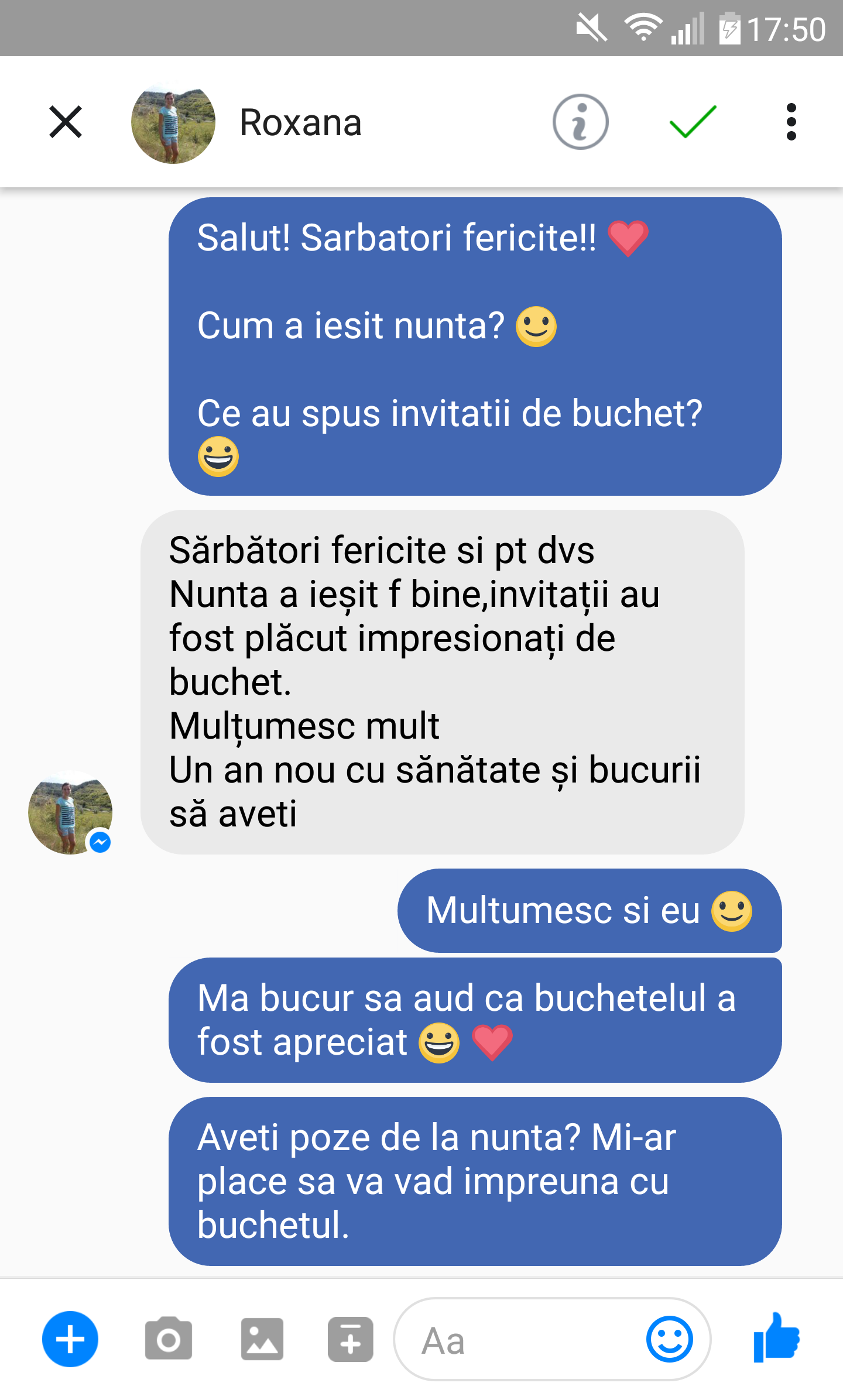Image resolution: width=843 pixels, height=1400 pixels.
Task: Tap the green checkmark to mark done
Action: (x=693, y=122)
